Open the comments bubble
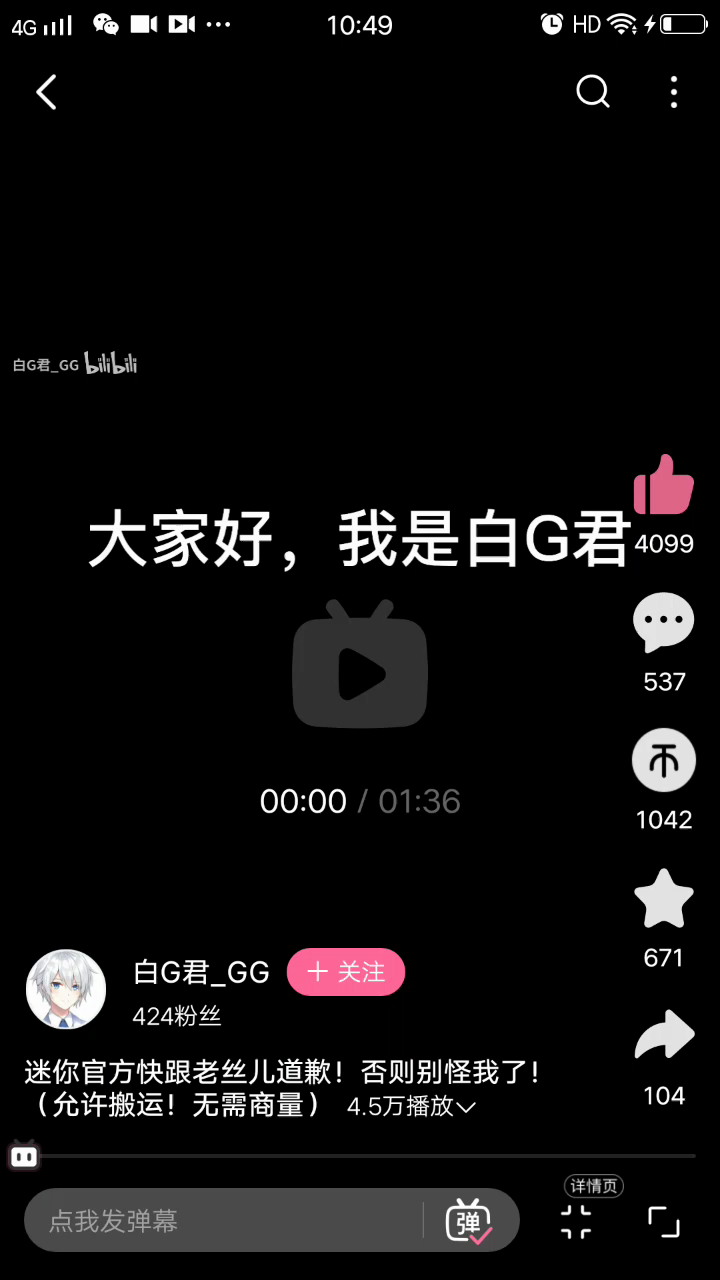 (663, 624)
